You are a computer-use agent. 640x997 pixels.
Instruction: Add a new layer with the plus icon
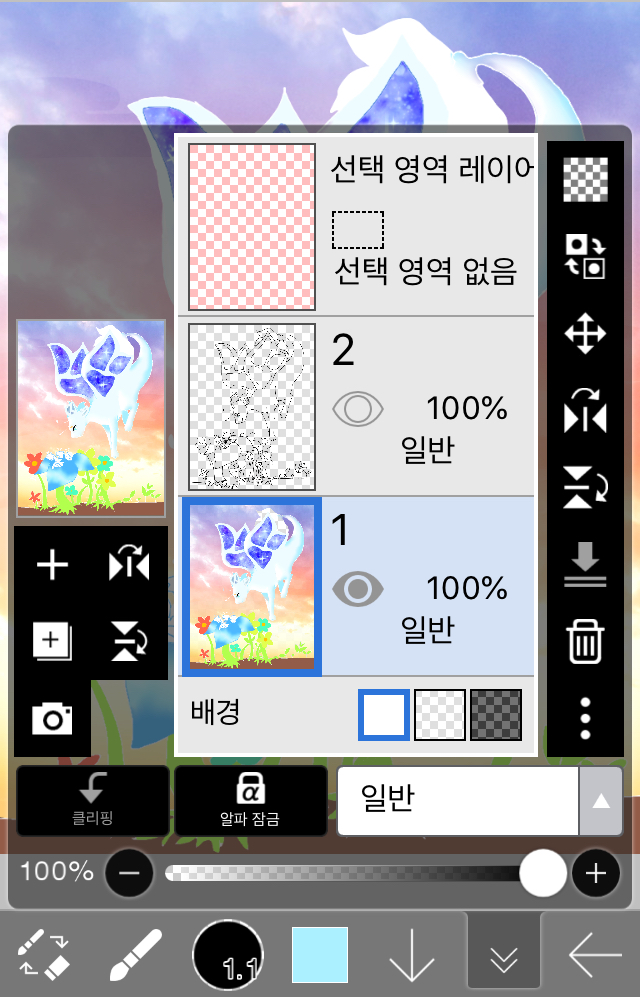coord(52,566)
